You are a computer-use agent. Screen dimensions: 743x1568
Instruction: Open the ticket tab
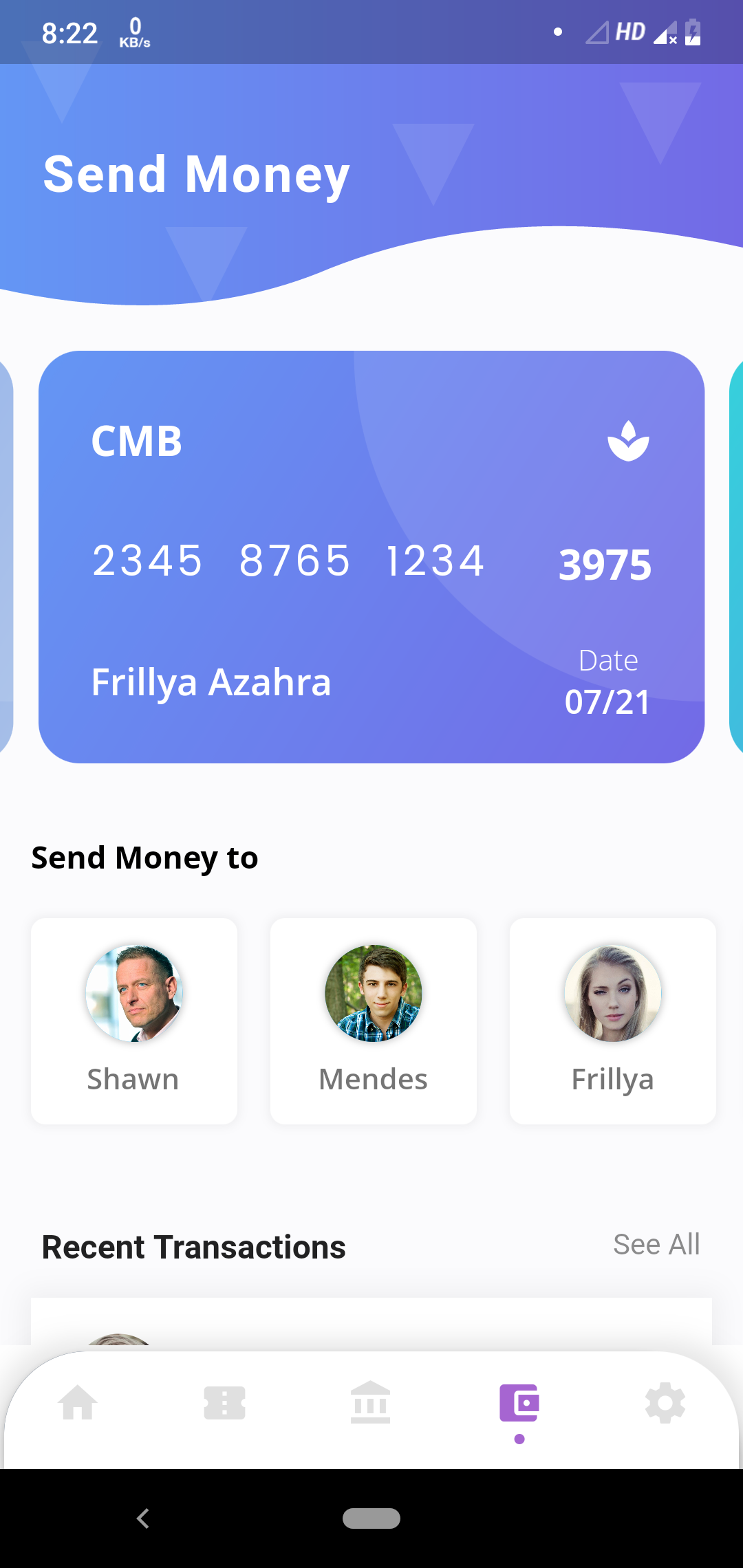pyautogui.click(x=224, y=1403)
